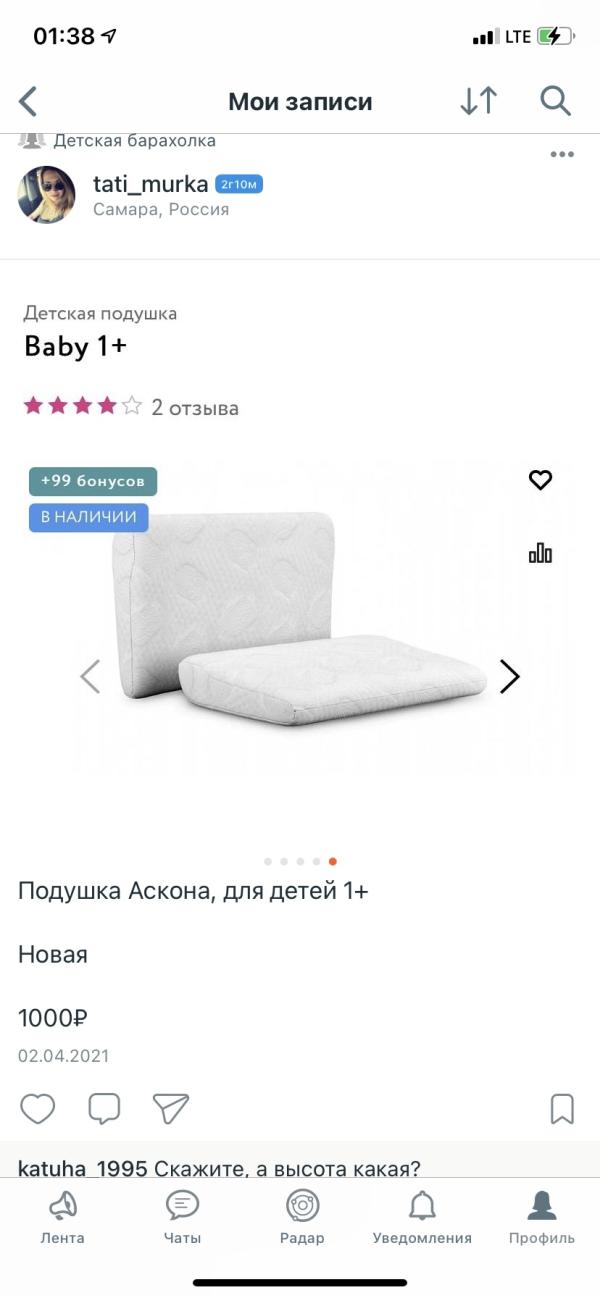The height and width of the screenshot is (1297, 600).
Task: Open the post overflow menu
Action: click(x=562, y=154)
